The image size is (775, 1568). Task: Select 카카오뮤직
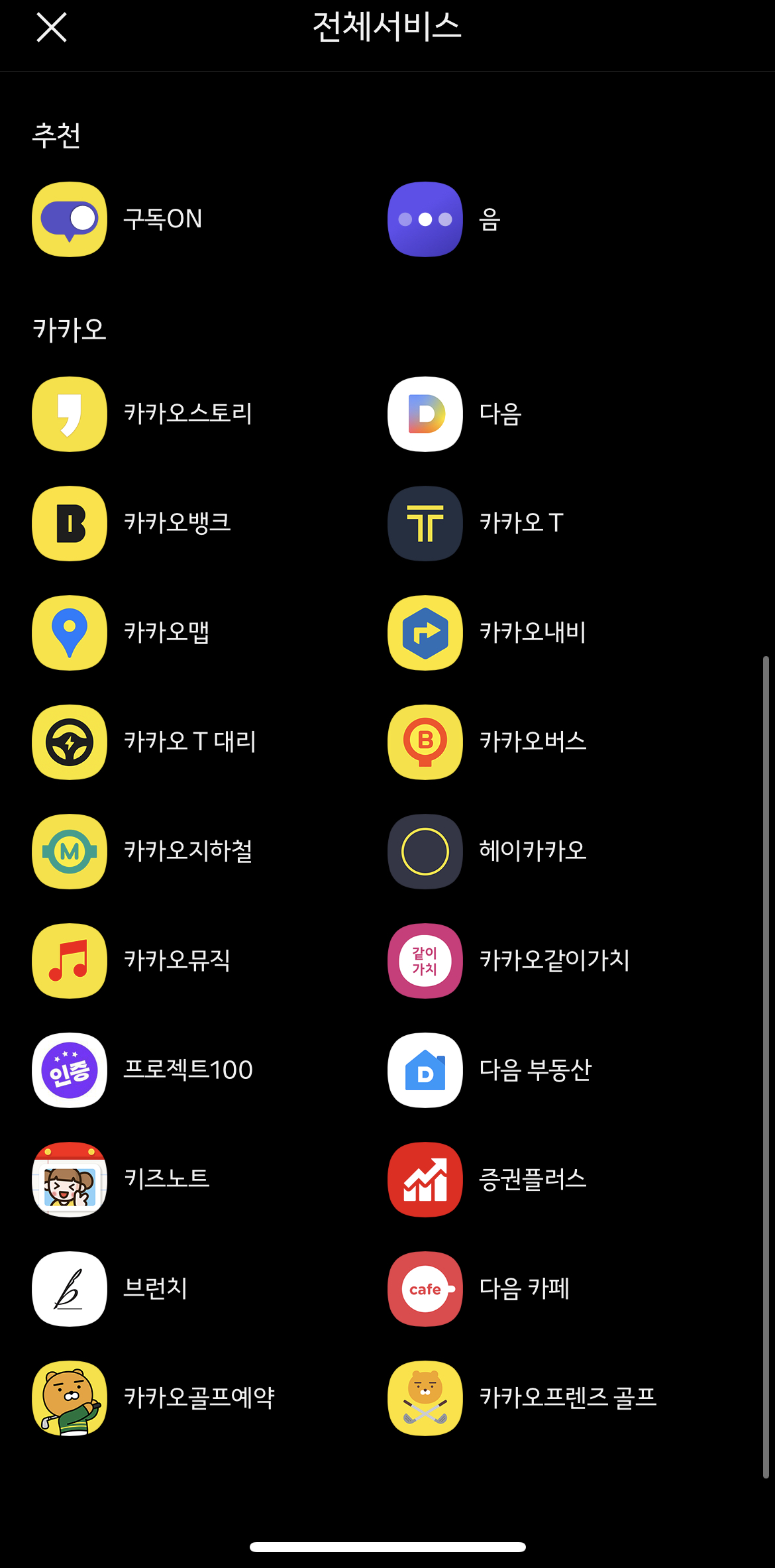tap(70, 961)
